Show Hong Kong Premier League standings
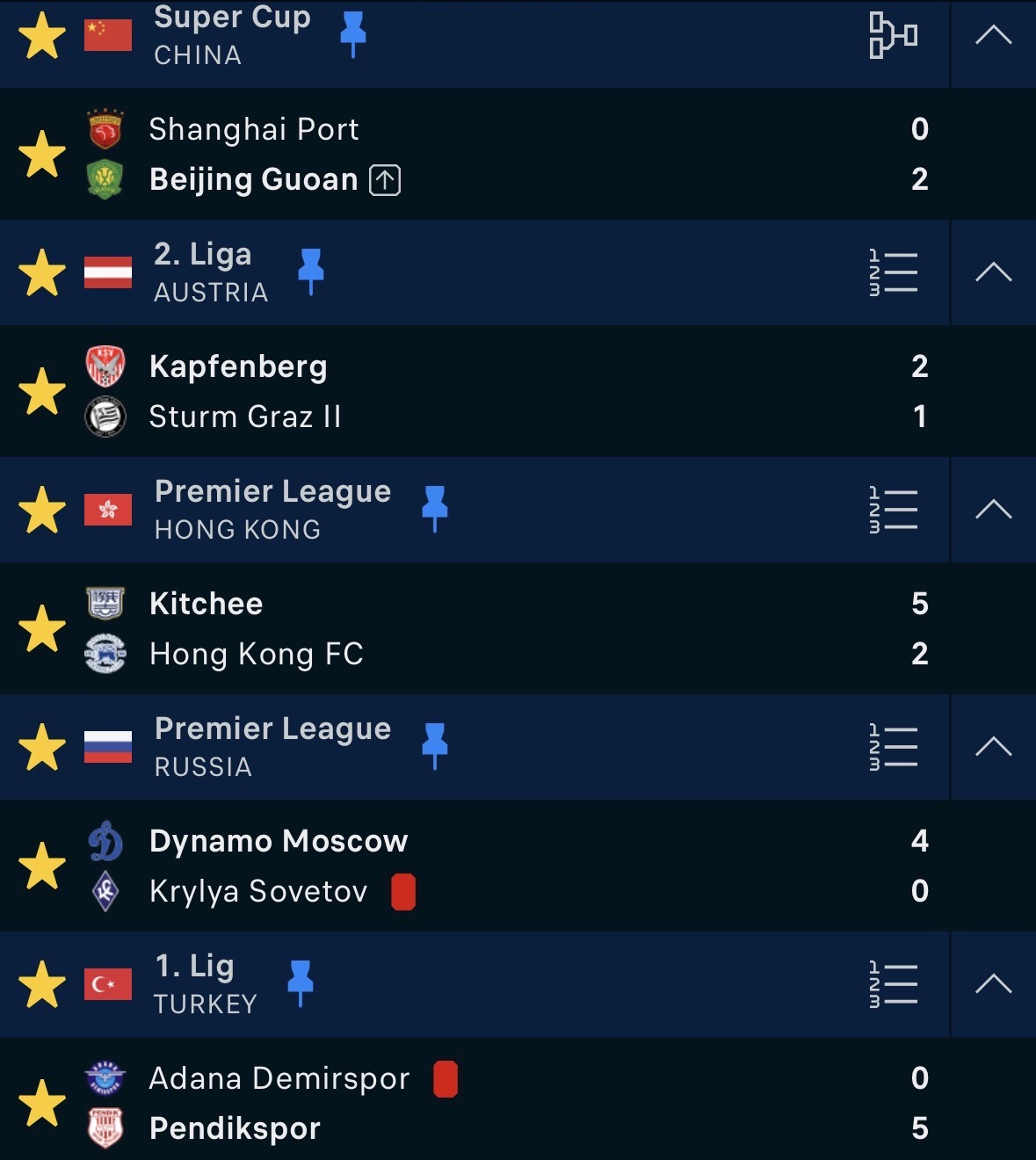 click(893, 510)
